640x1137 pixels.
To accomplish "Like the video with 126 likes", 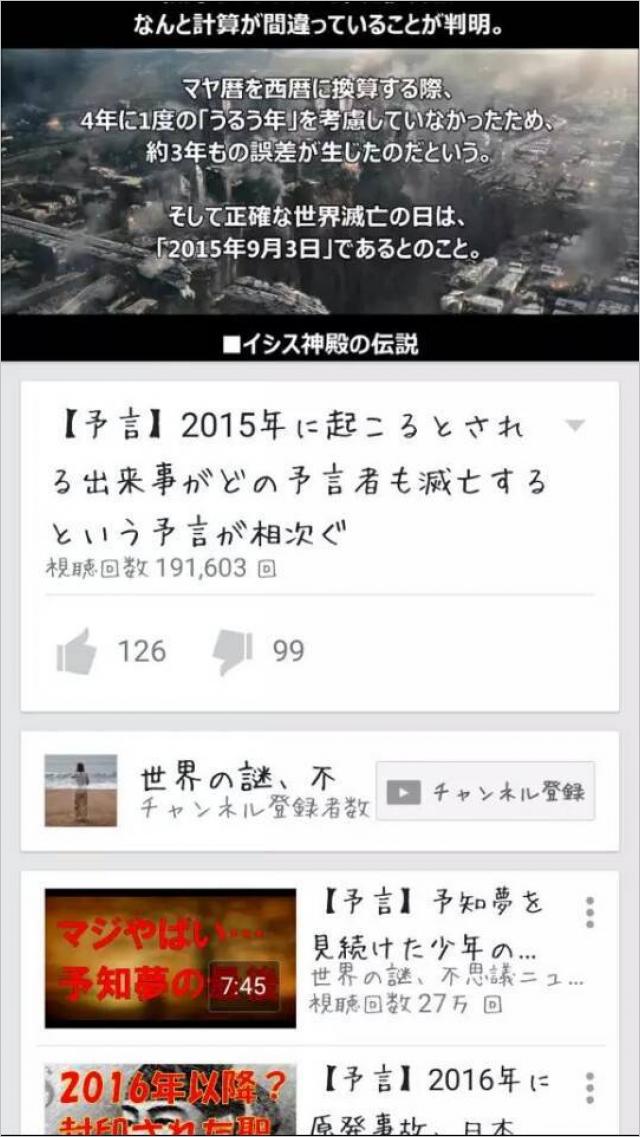I will click(x=77, y=652).
